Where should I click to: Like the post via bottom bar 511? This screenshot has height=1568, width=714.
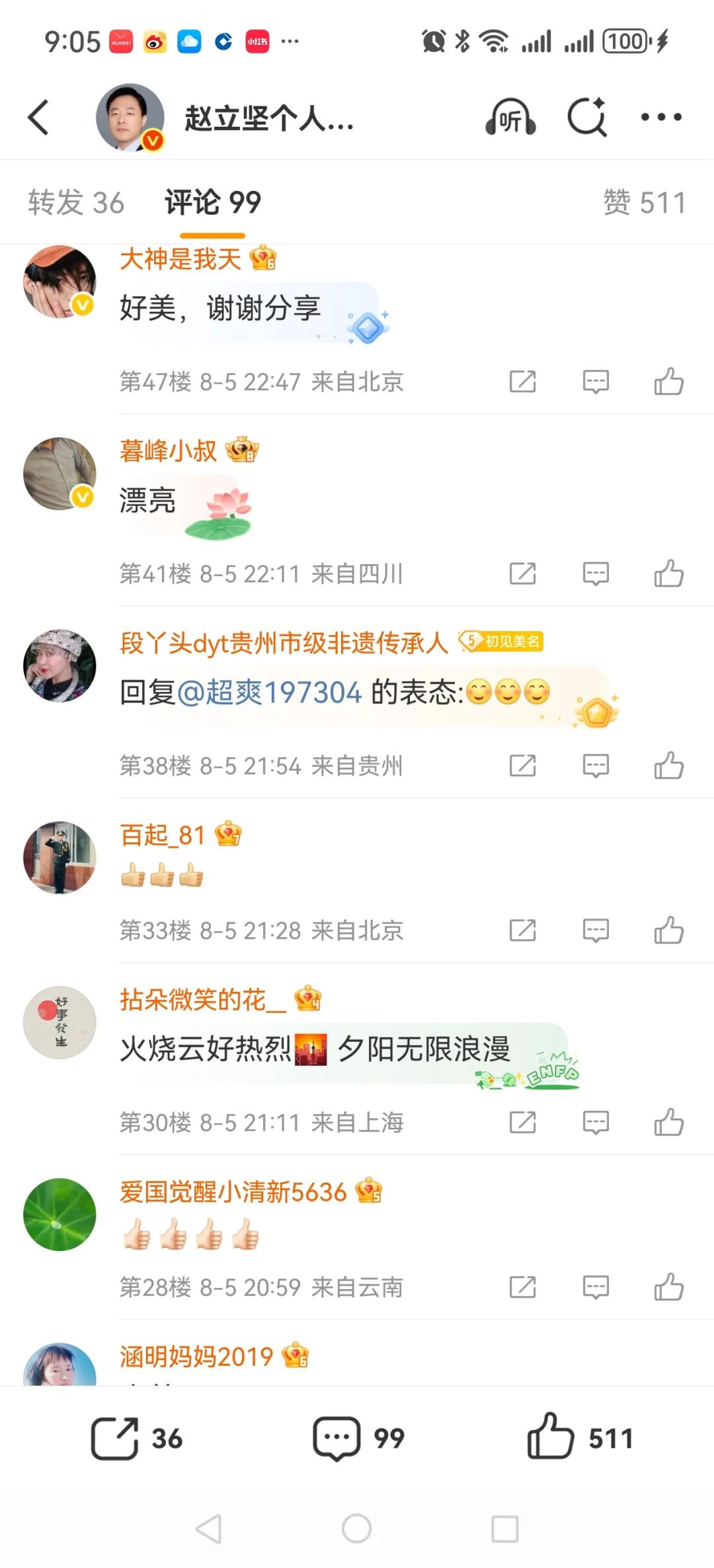pos(580,1438)
